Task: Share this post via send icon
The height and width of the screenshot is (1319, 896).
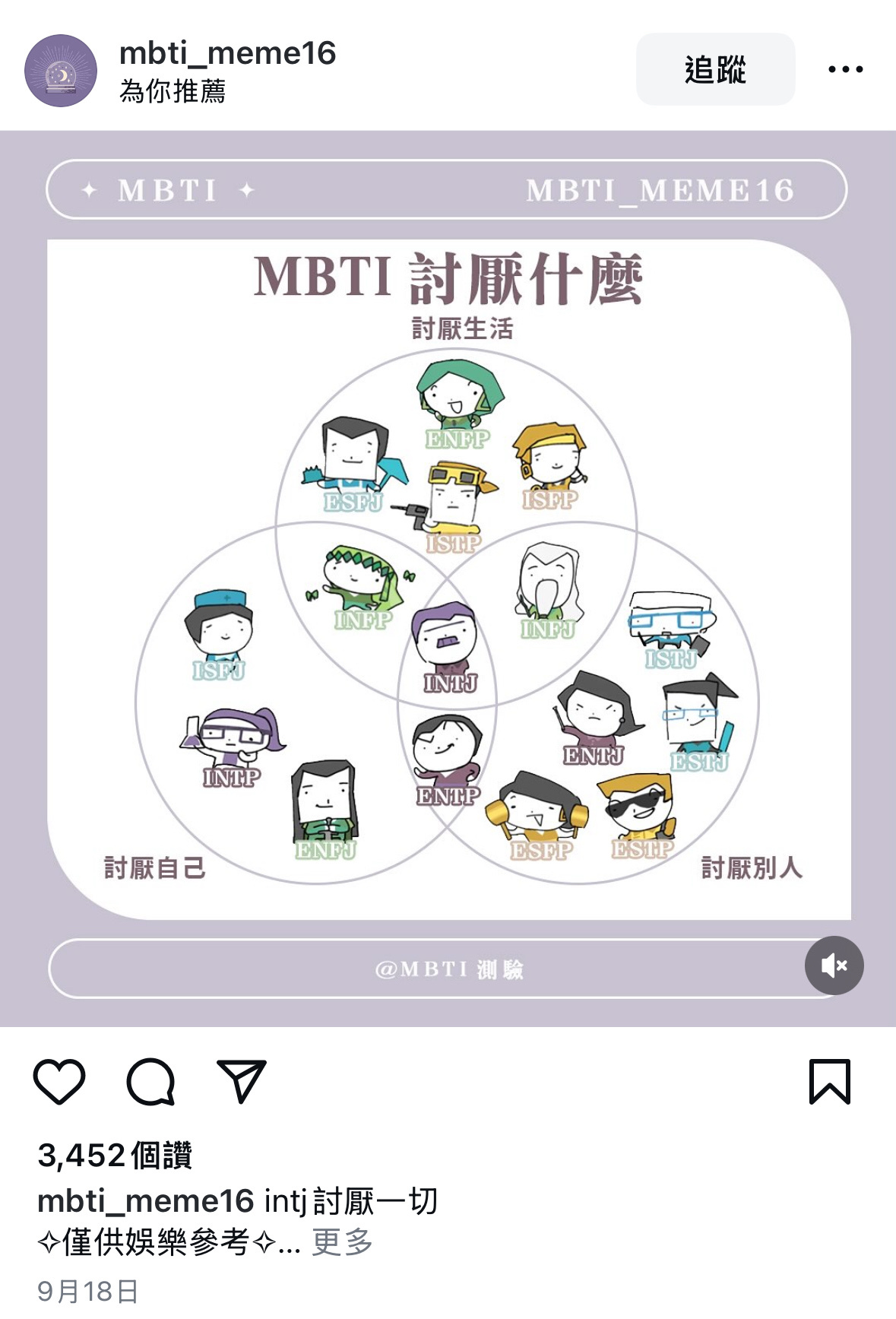Action: coord(242,1081)
